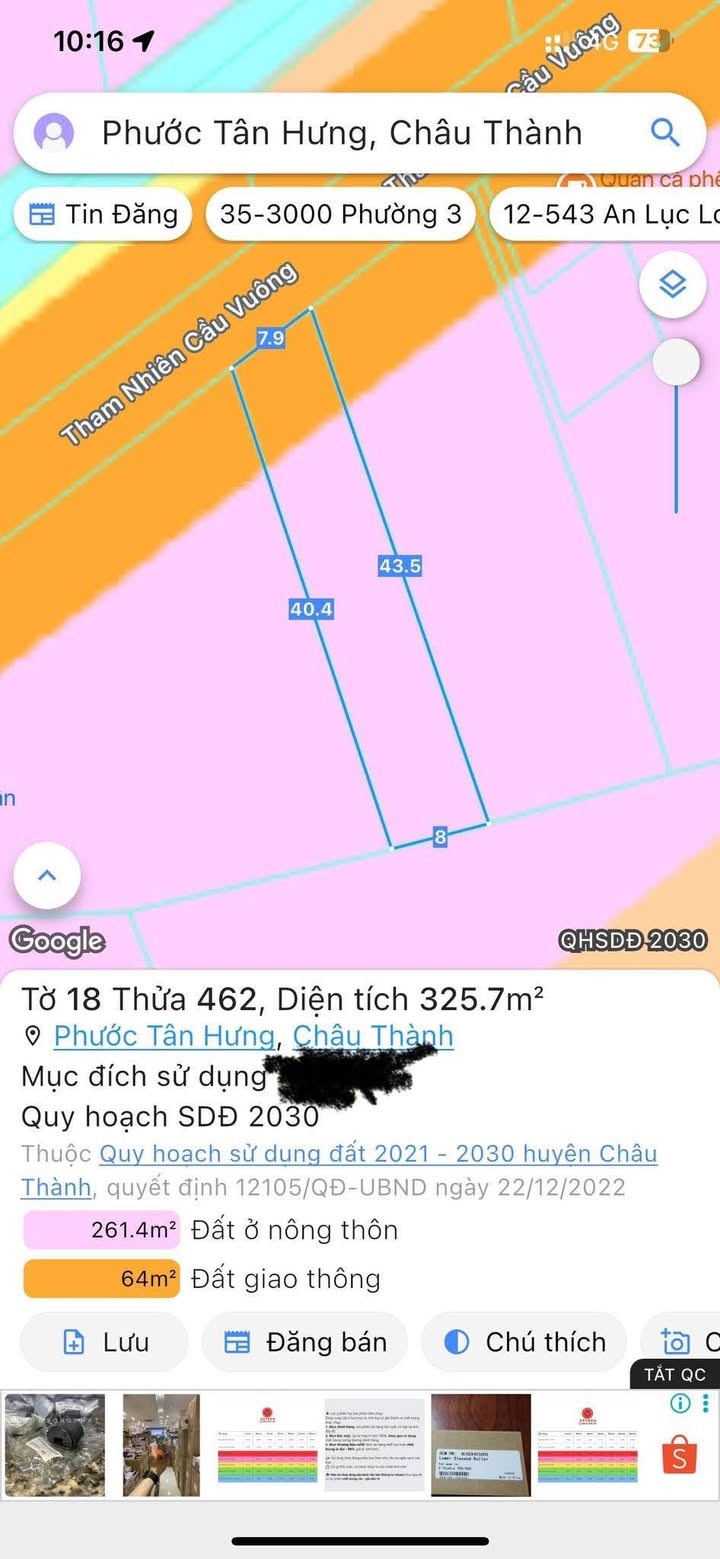The width and height of the screenshot is (720, 1559).
Task: Tap the search magnifier icon
Action: tap(665, 132)
